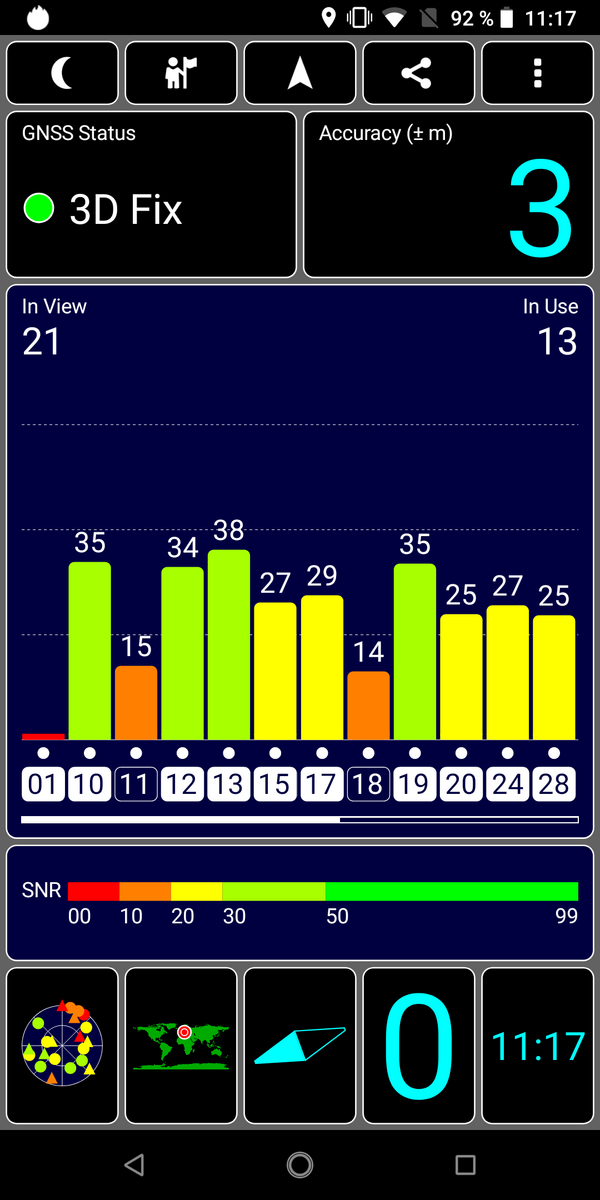Go to the system home screen
Viewport: 600px width, 1200px height.
(x=300, y=1164)
